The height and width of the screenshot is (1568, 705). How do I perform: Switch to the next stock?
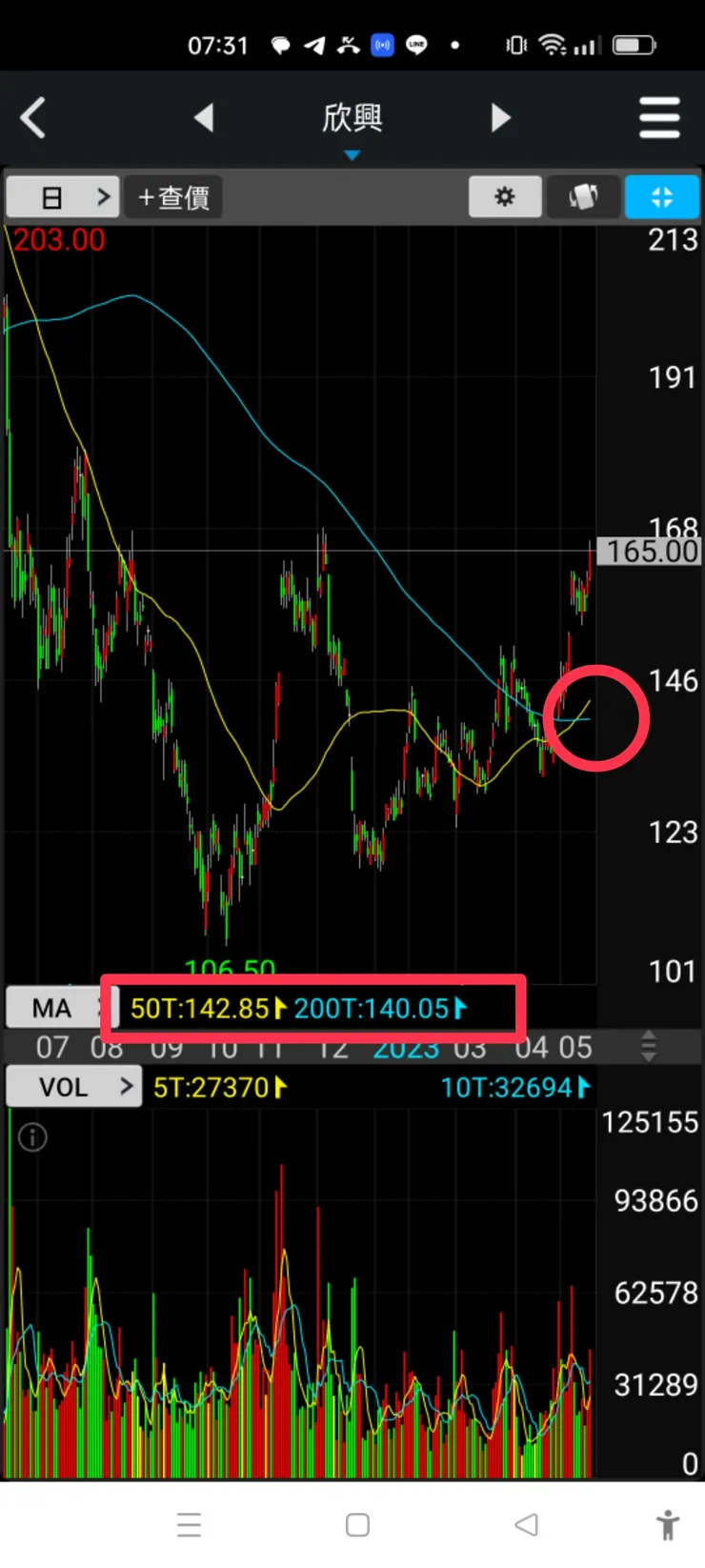click(x=500, y=118)
